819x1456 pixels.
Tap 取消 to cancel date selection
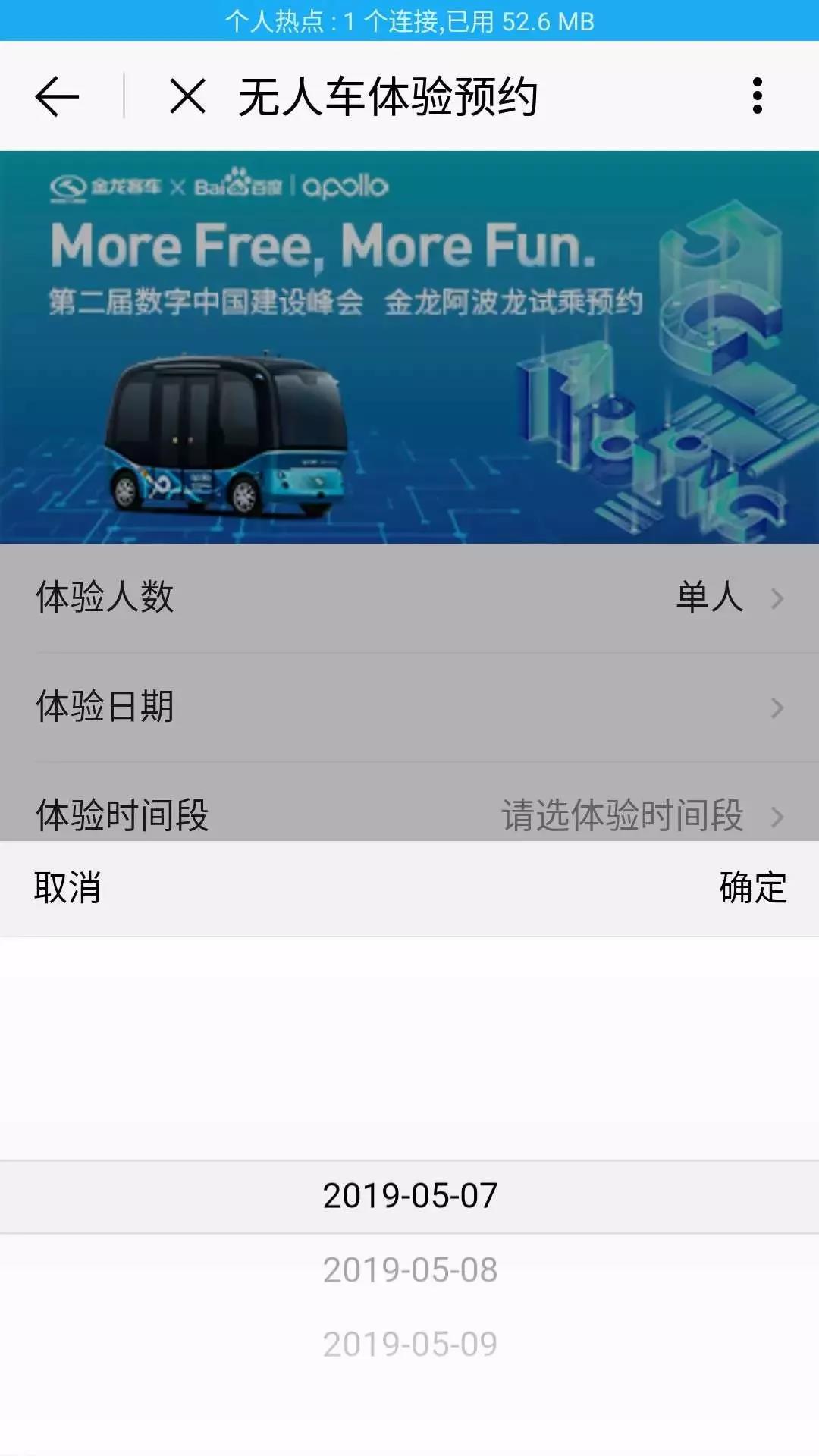67,887
